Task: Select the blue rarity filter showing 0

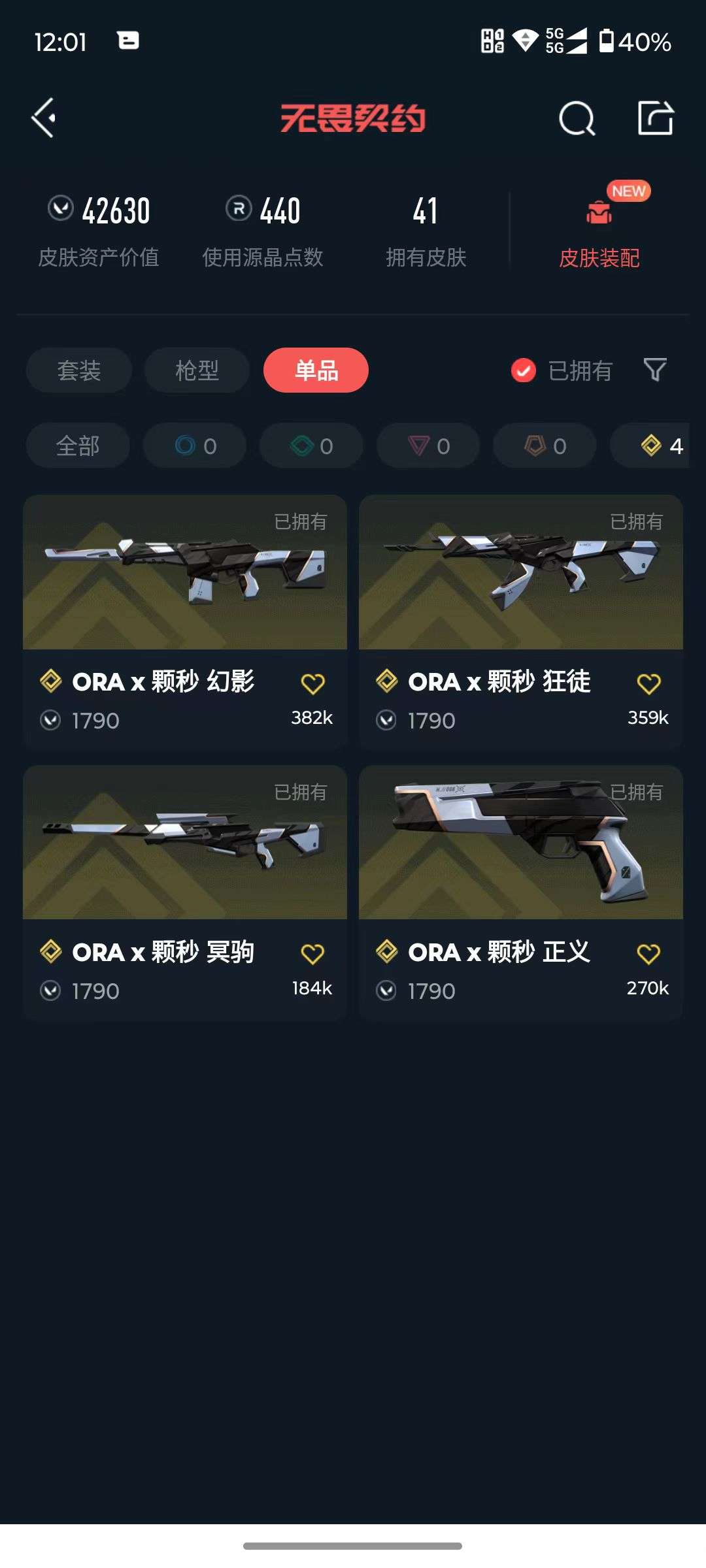Action: point(194,446)
